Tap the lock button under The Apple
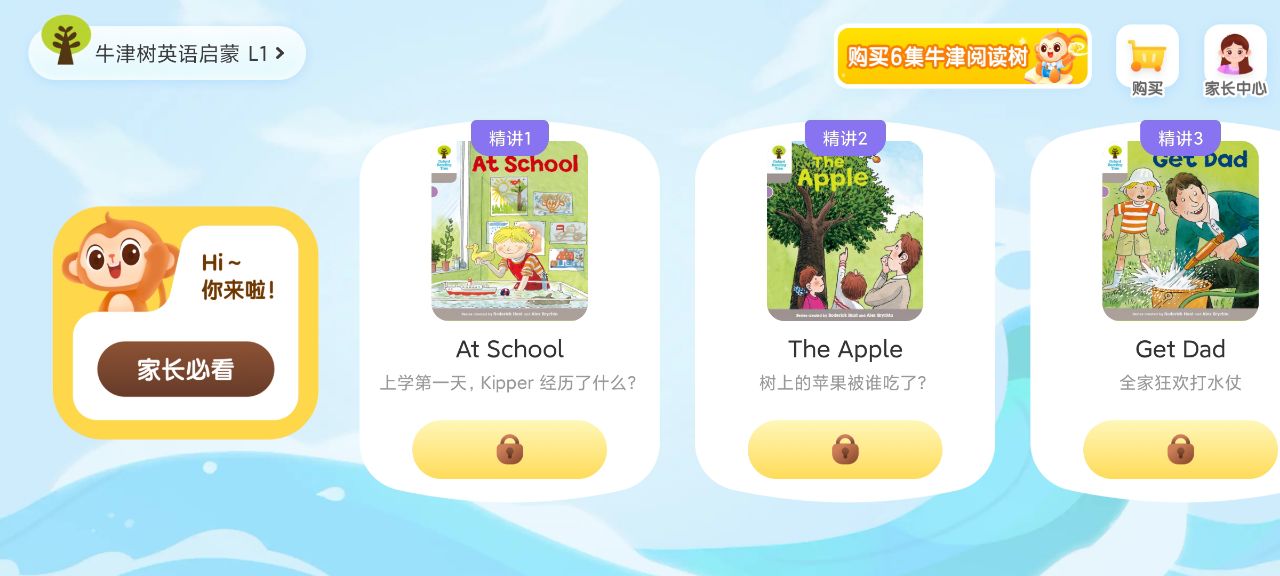The width and height of the screenshot is (1280, 576). pyautogui.click(x=845, y=450)
